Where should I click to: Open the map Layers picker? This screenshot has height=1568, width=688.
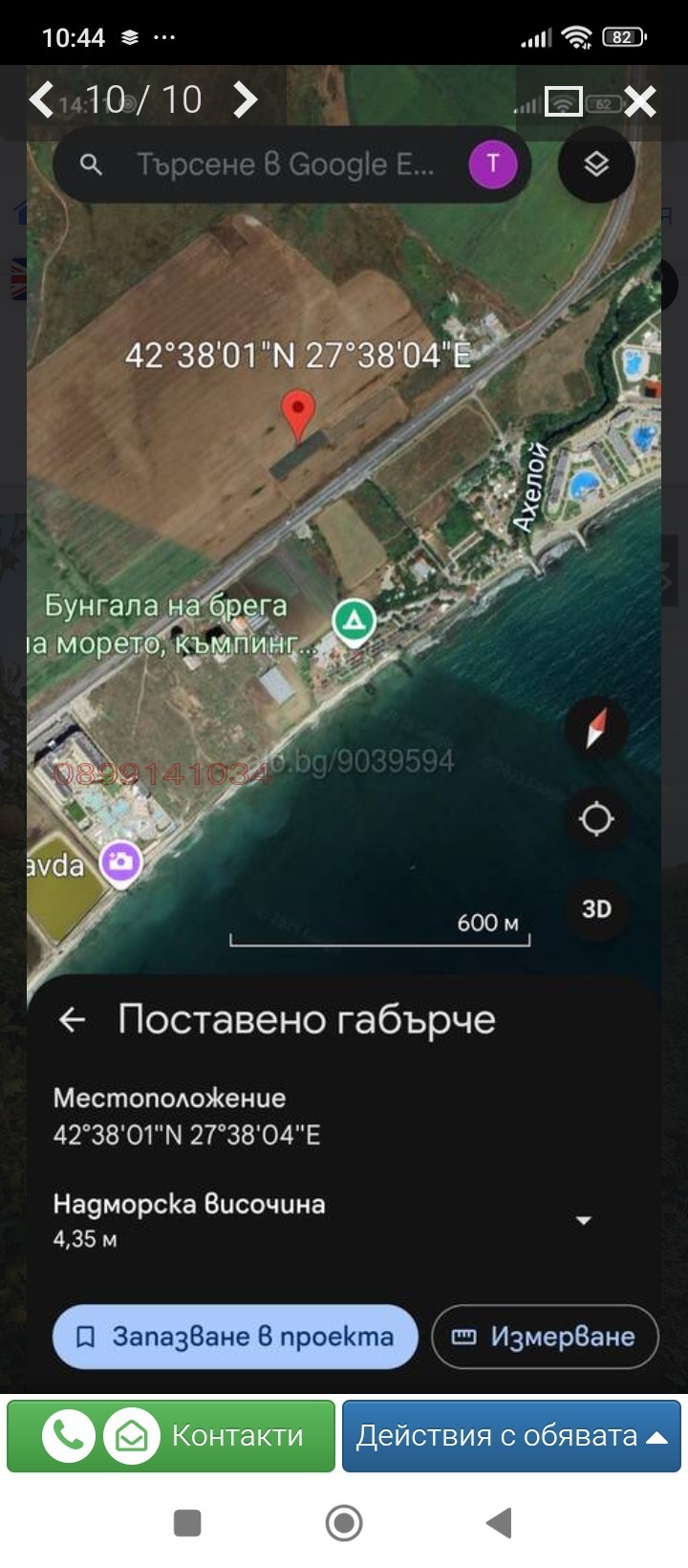point(595,164)
